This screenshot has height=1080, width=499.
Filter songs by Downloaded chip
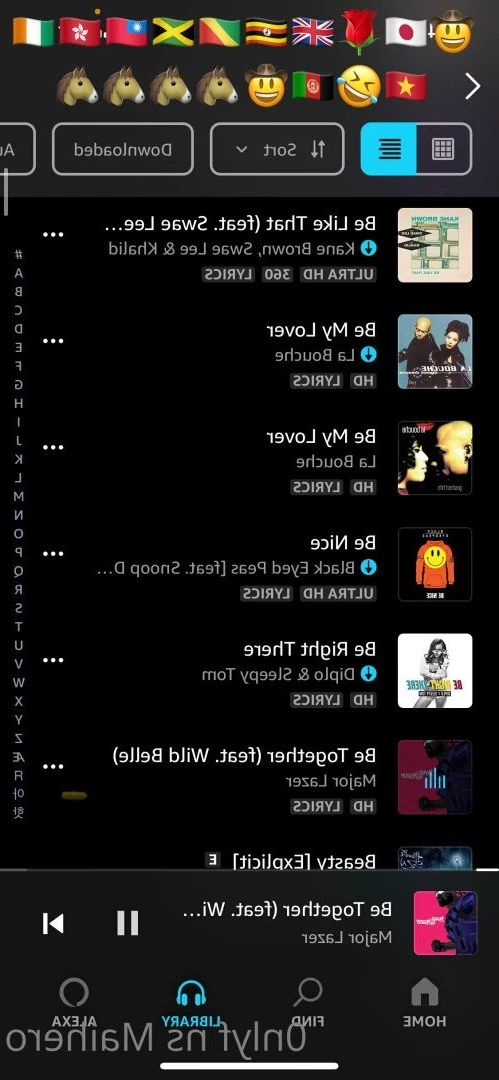coord(123,149)
